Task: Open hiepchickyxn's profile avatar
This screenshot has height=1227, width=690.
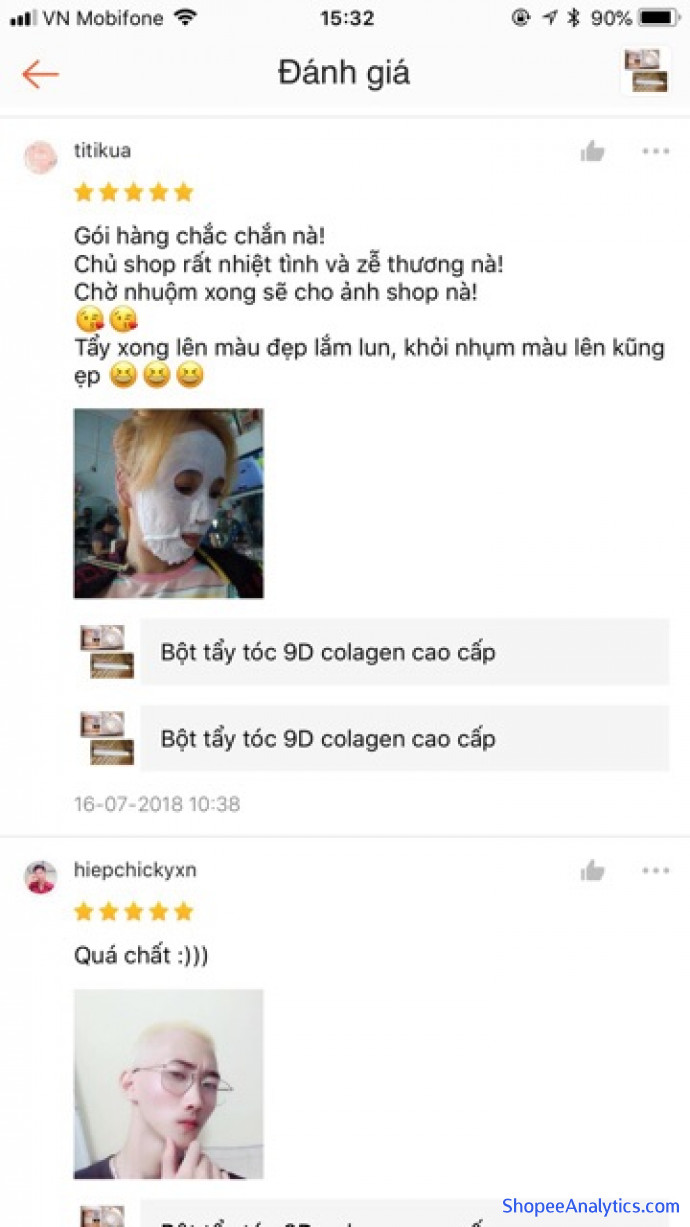Action: (x=41, y=877)
